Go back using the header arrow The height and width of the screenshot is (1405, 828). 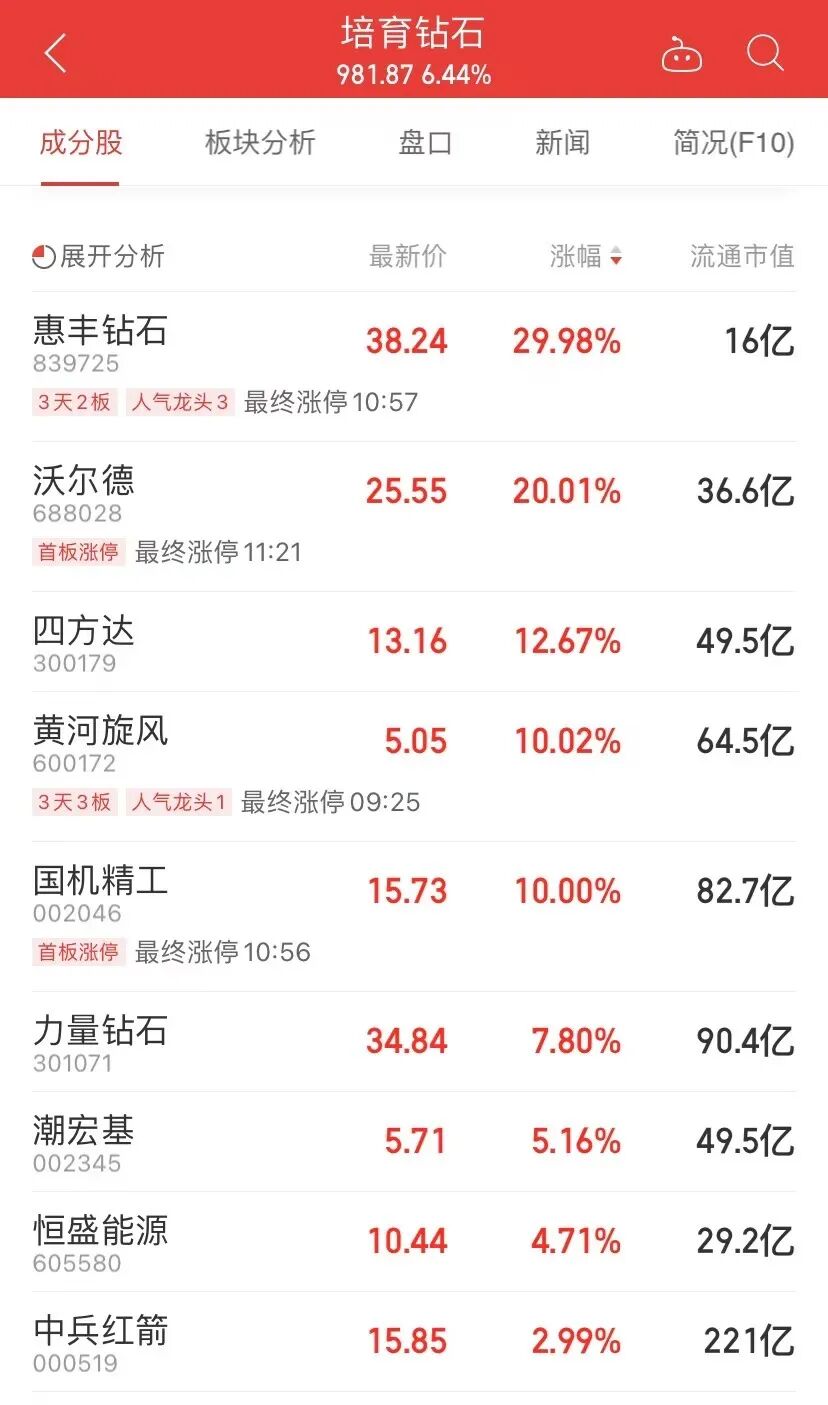tap(56, 53)
